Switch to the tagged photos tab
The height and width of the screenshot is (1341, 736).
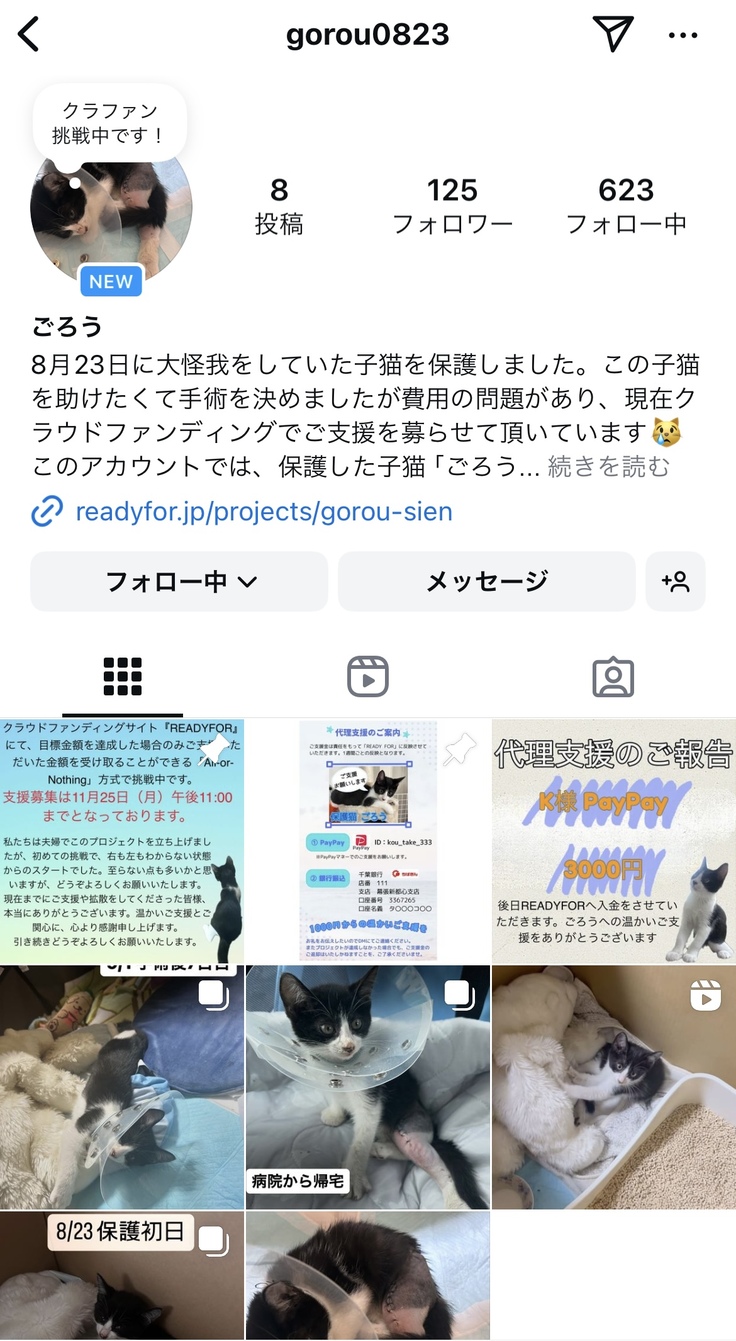coord(612,677)
